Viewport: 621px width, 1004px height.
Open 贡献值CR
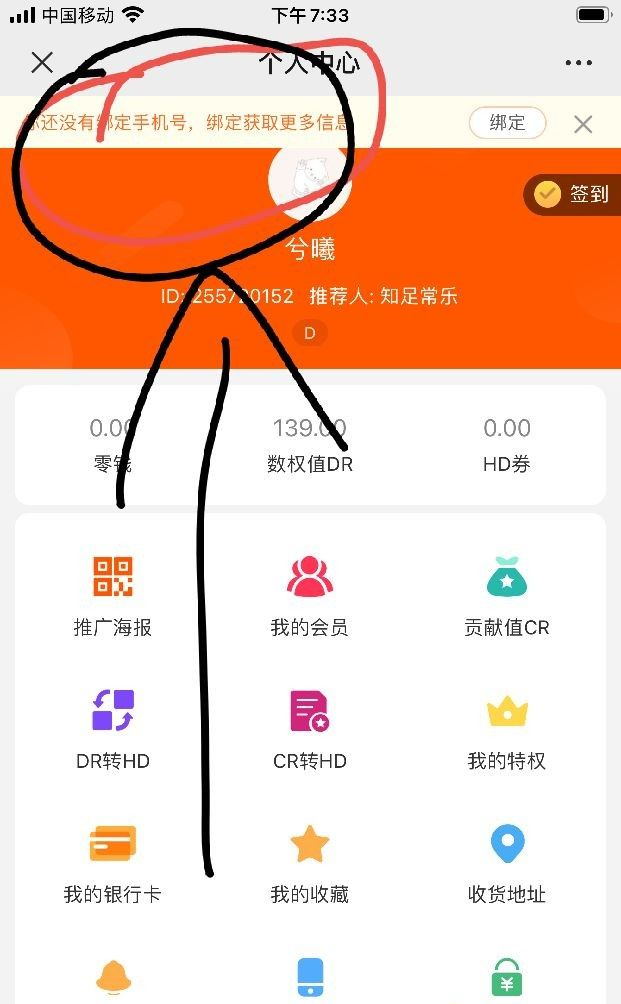pos(506,596)
